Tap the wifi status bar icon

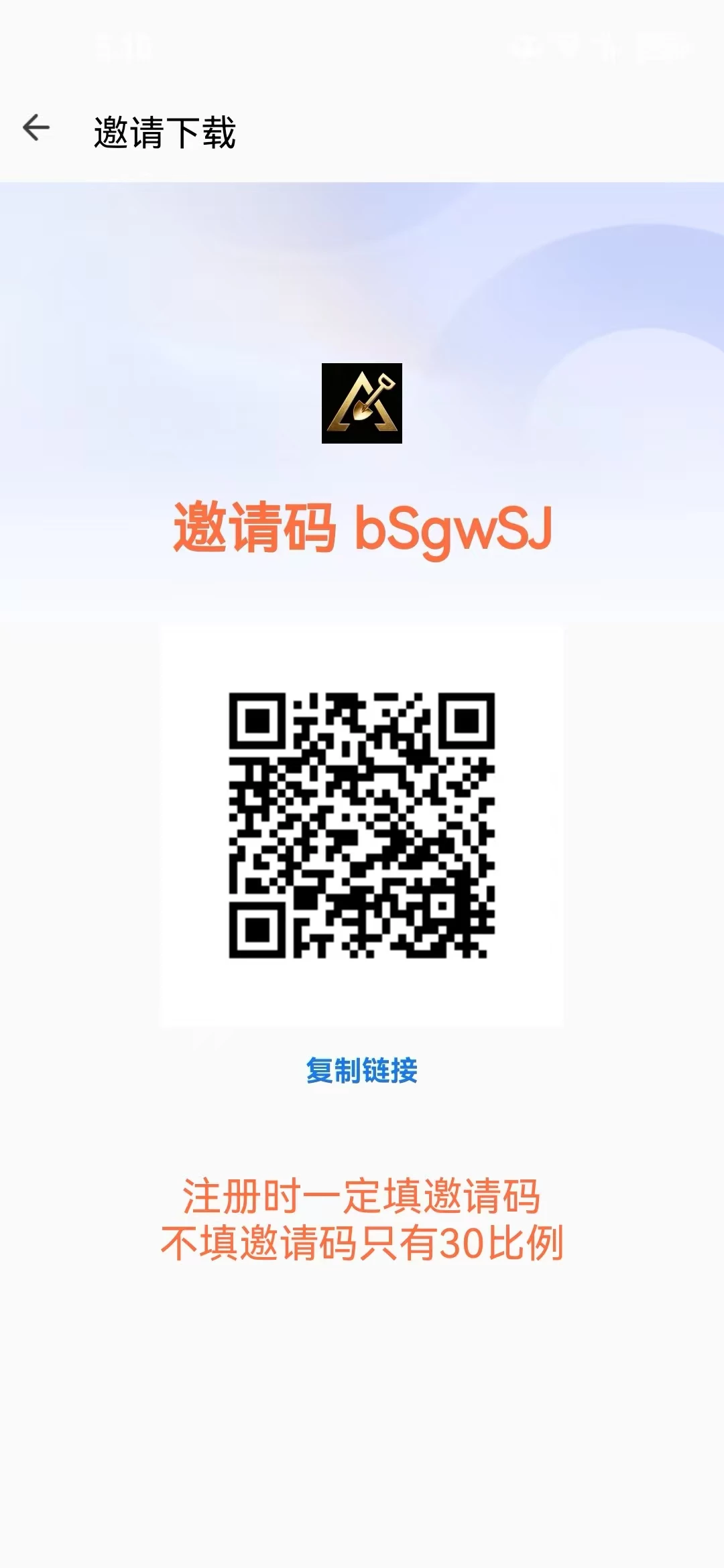pos(566,47)
